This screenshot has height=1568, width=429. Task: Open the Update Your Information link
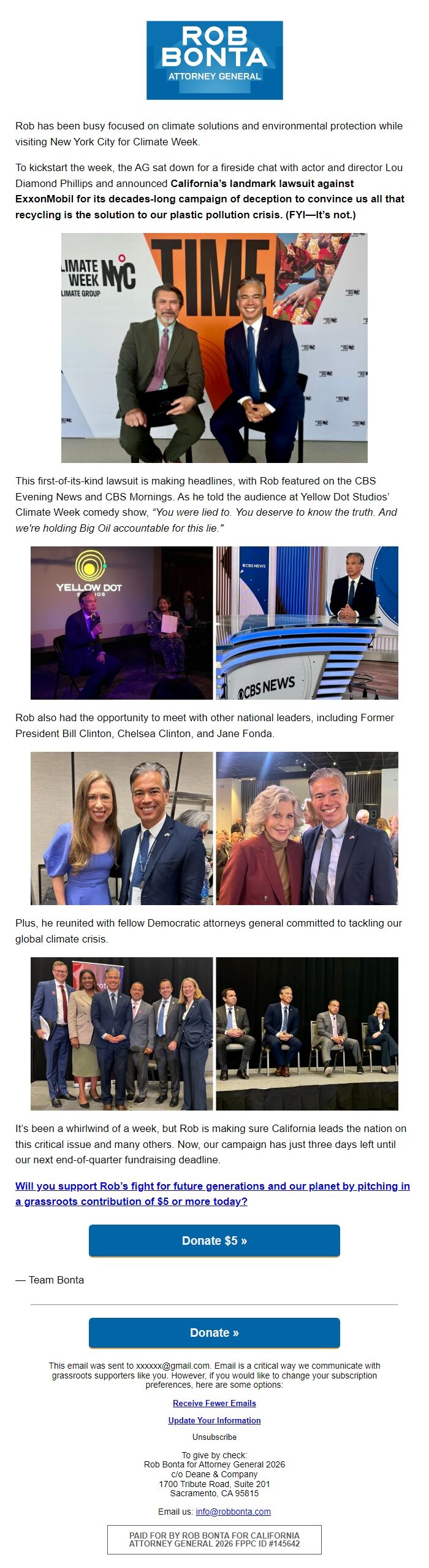point(214,1420)
